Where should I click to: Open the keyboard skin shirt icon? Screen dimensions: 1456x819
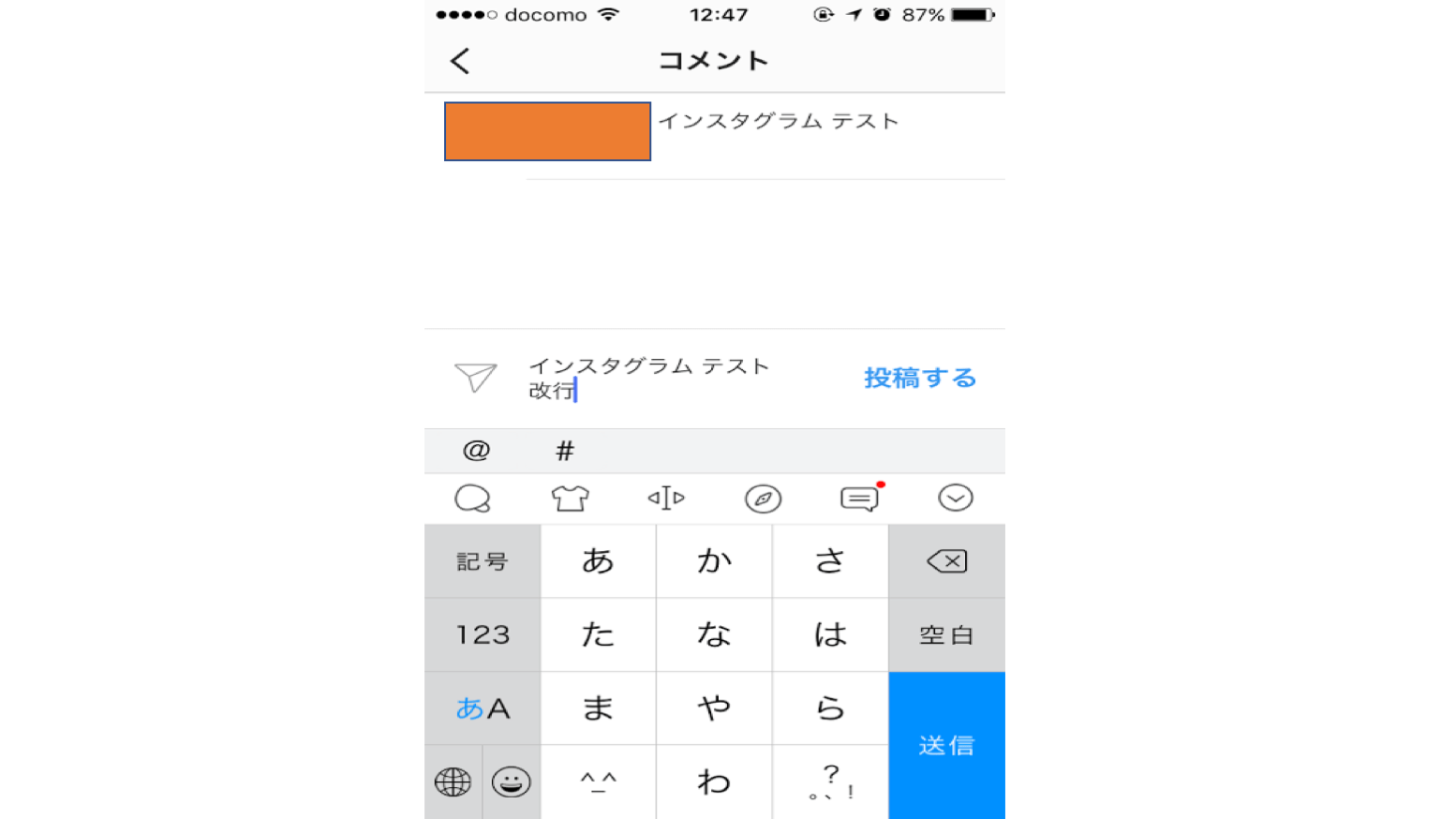point(570,499)
